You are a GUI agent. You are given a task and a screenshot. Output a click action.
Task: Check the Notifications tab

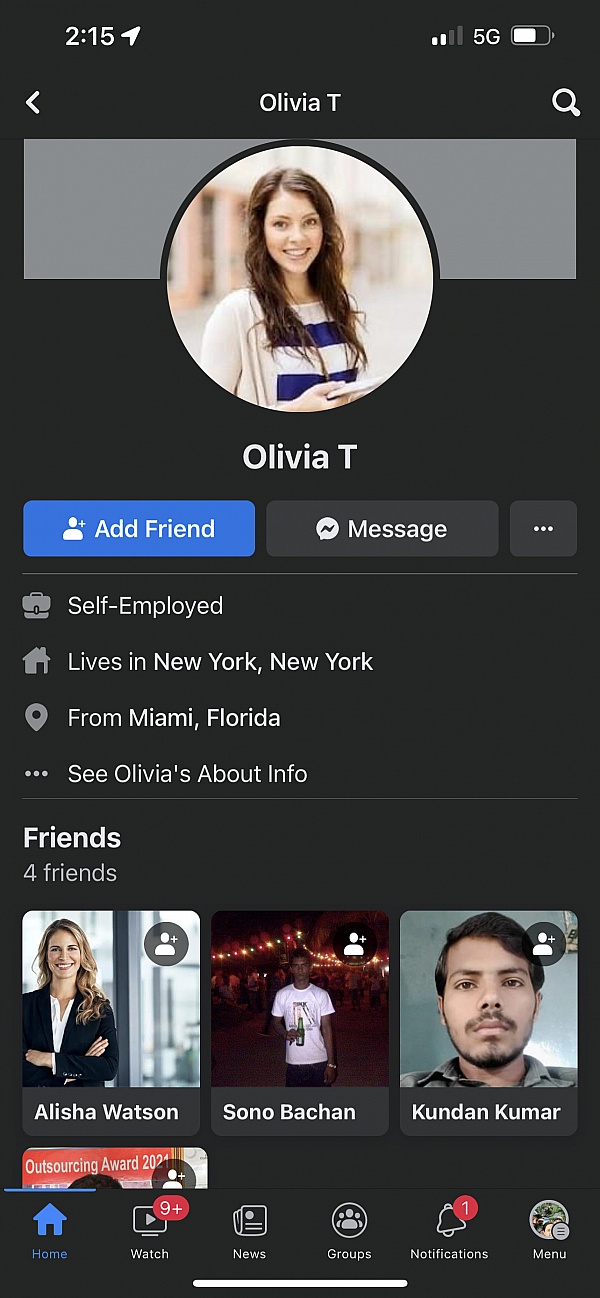[449, 1230]
